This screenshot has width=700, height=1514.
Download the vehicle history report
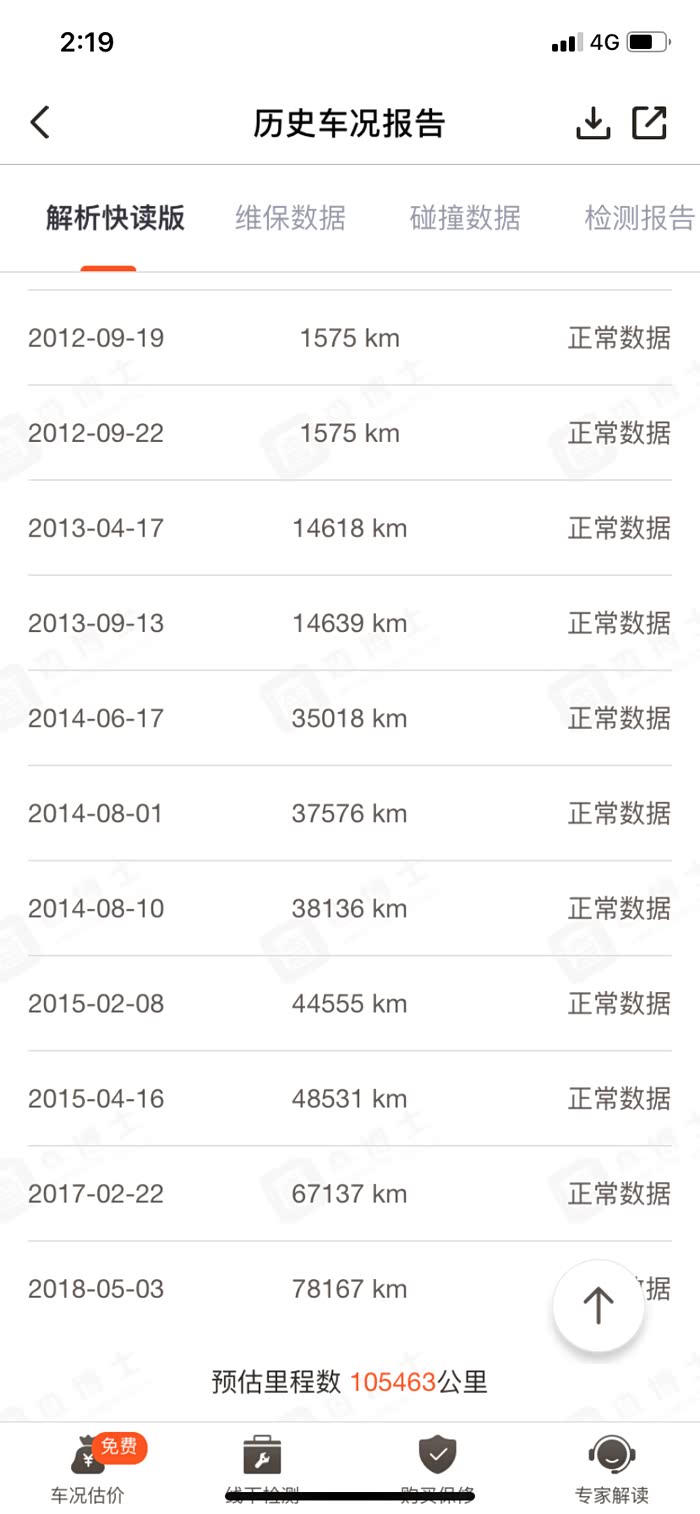[593, 123]
